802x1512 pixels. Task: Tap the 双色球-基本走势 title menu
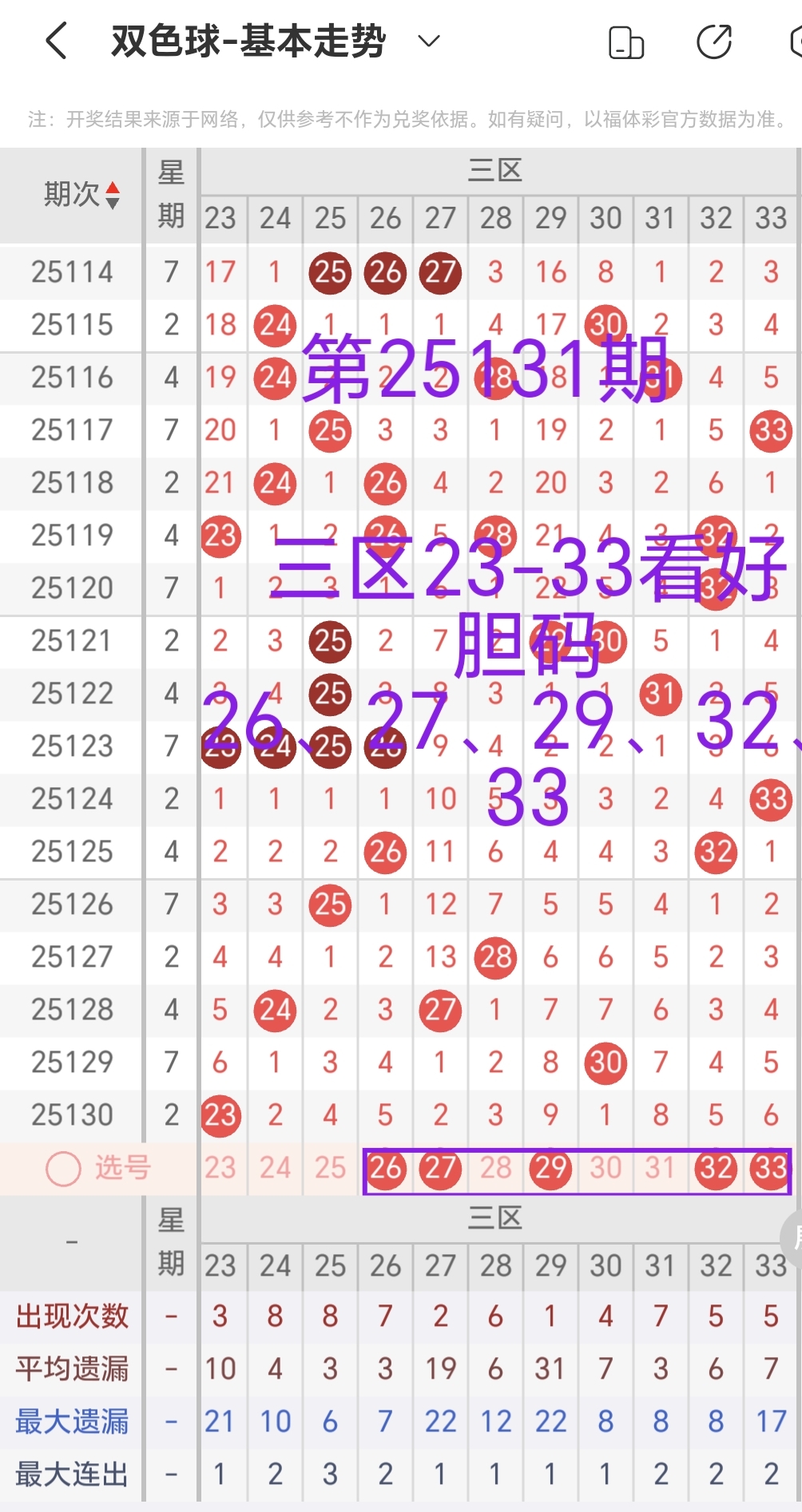click(248, 42)
